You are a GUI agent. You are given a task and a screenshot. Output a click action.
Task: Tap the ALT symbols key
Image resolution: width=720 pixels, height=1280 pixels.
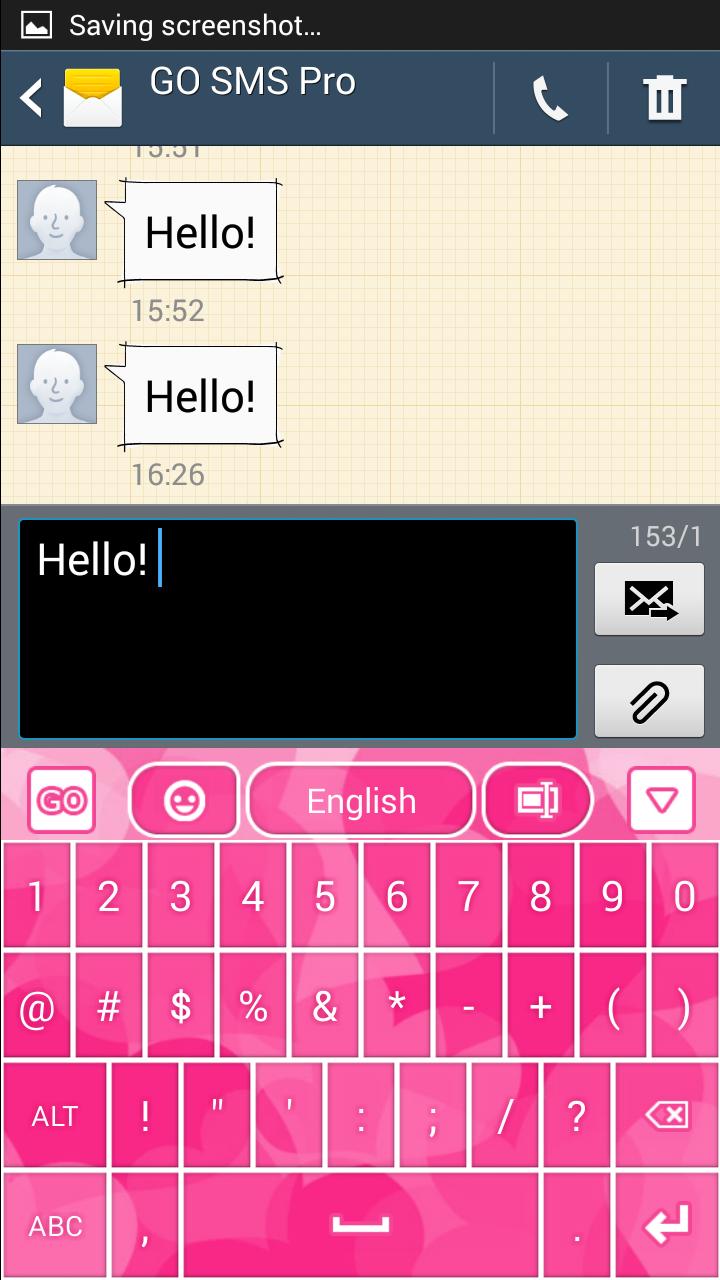[x=55, y=1116]
